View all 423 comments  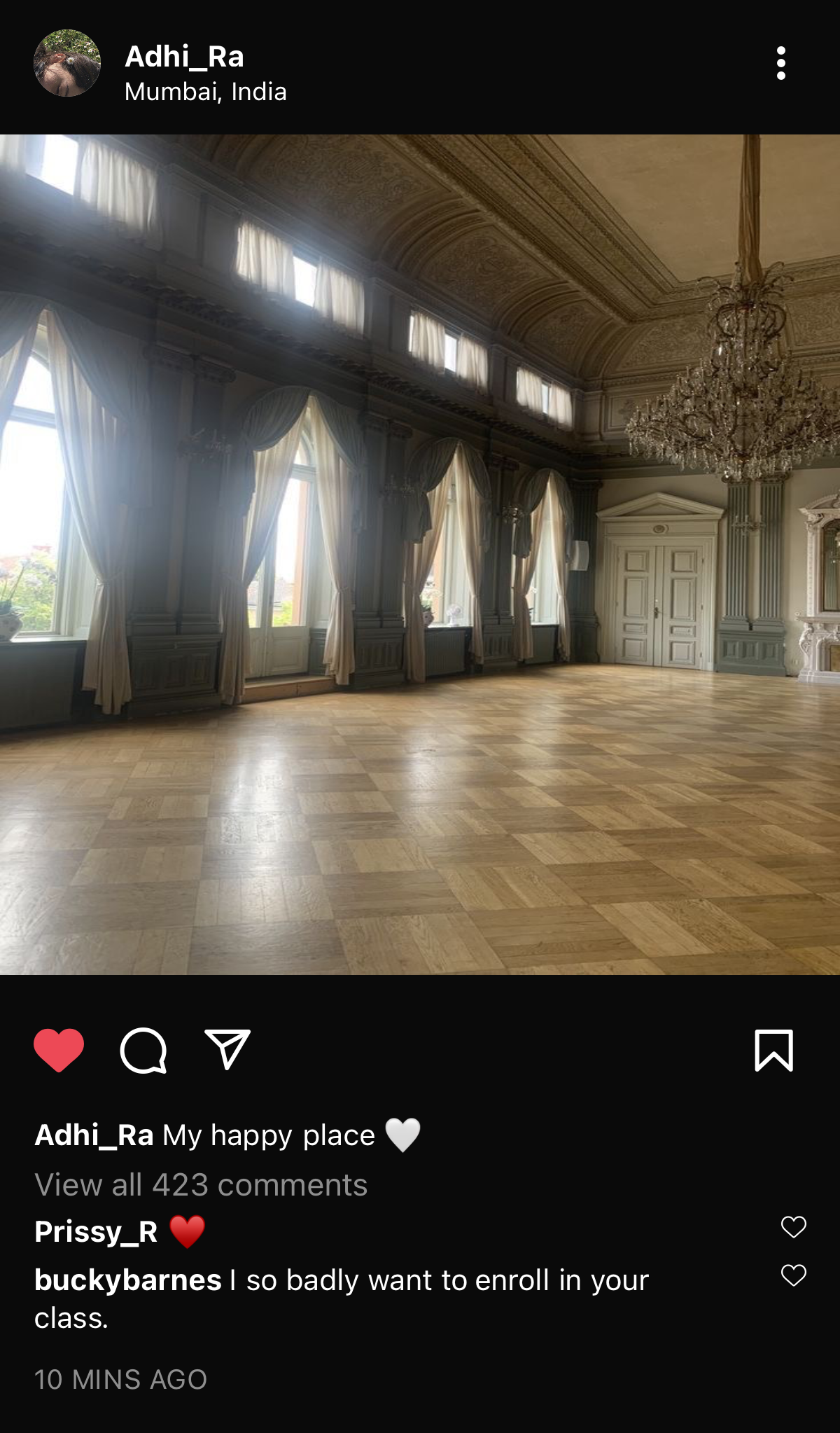click(x=201, y=1185)
